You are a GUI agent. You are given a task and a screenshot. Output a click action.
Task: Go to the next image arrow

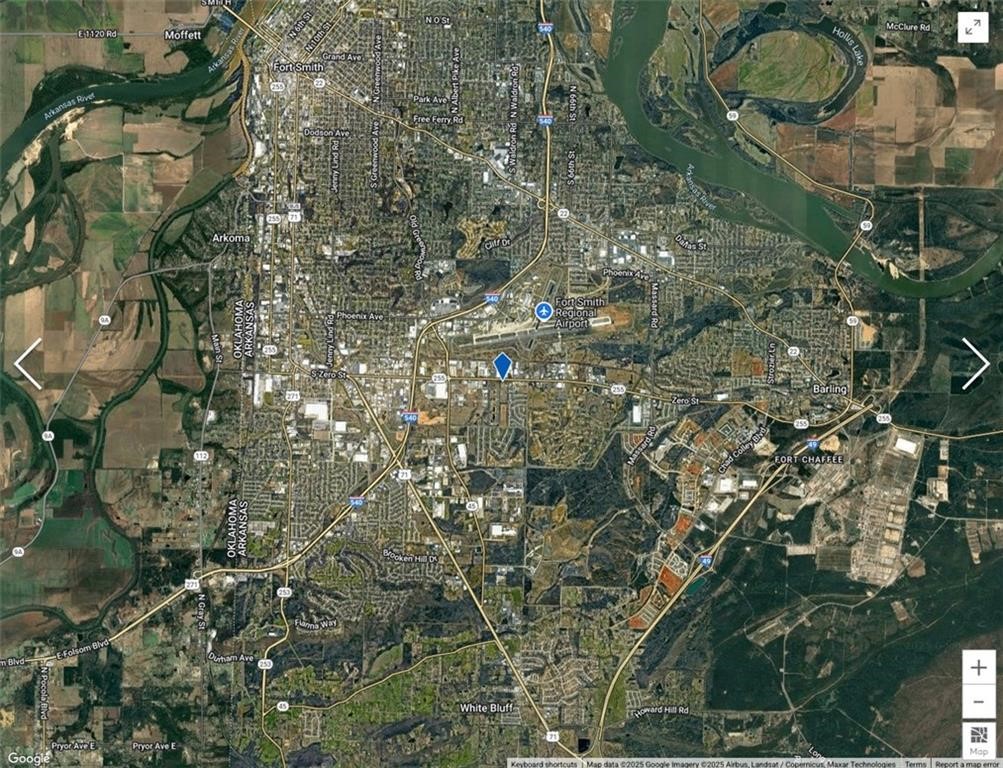(x=975, y=364)
